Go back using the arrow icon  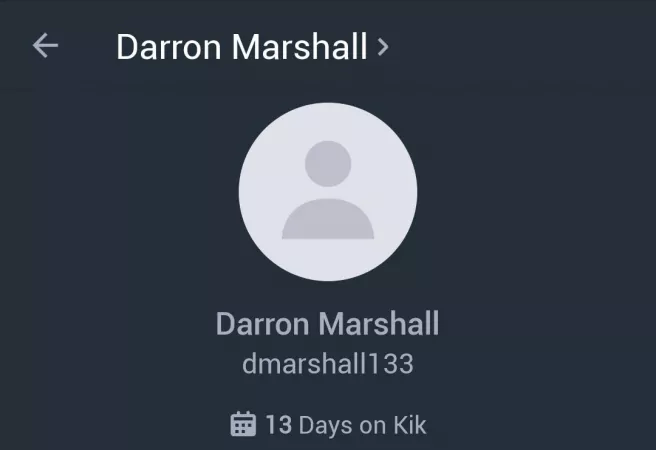coord(45,46)
